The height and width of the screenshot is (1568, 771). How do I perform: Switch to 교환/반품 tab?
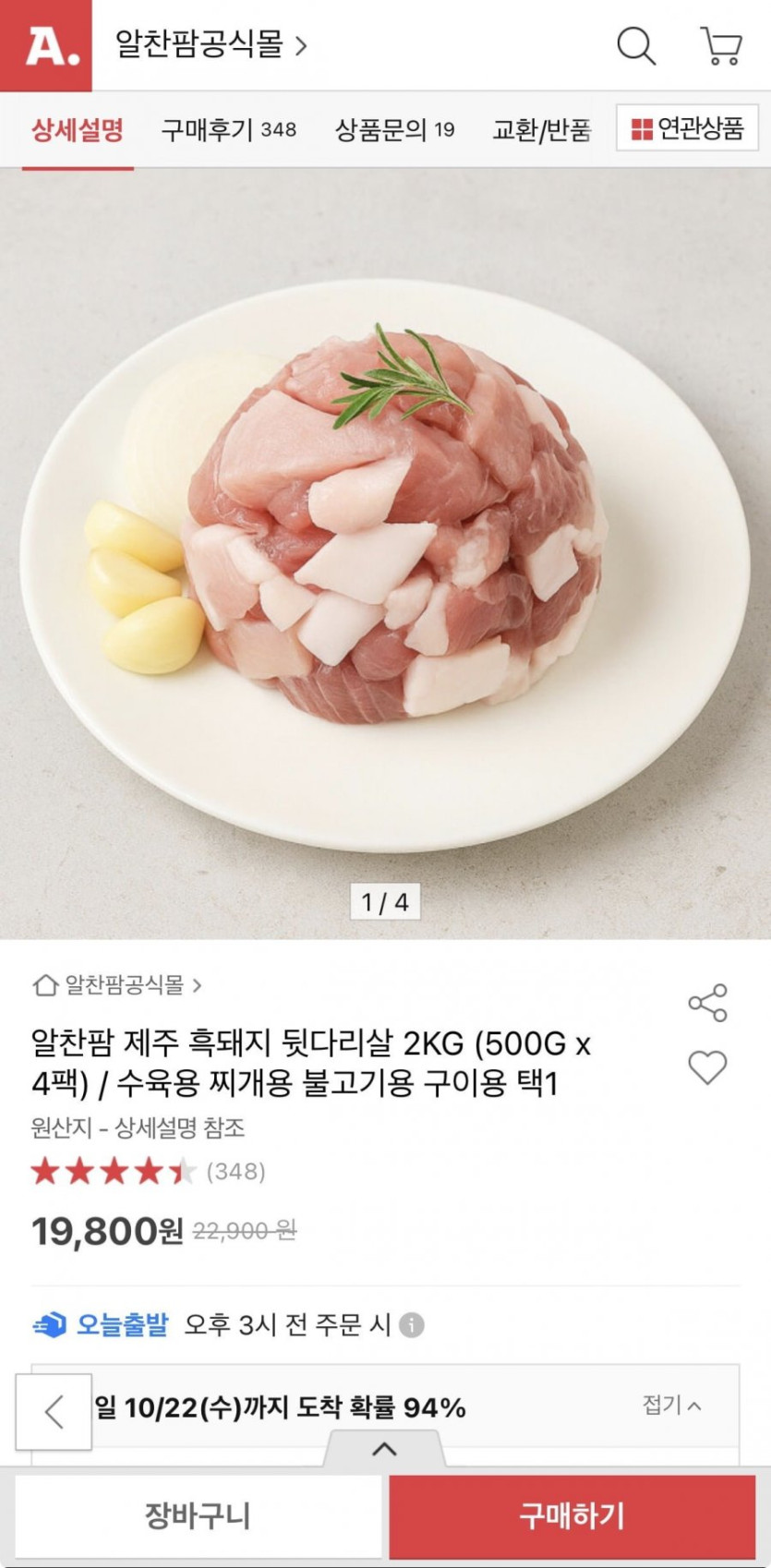click(541, 129)
